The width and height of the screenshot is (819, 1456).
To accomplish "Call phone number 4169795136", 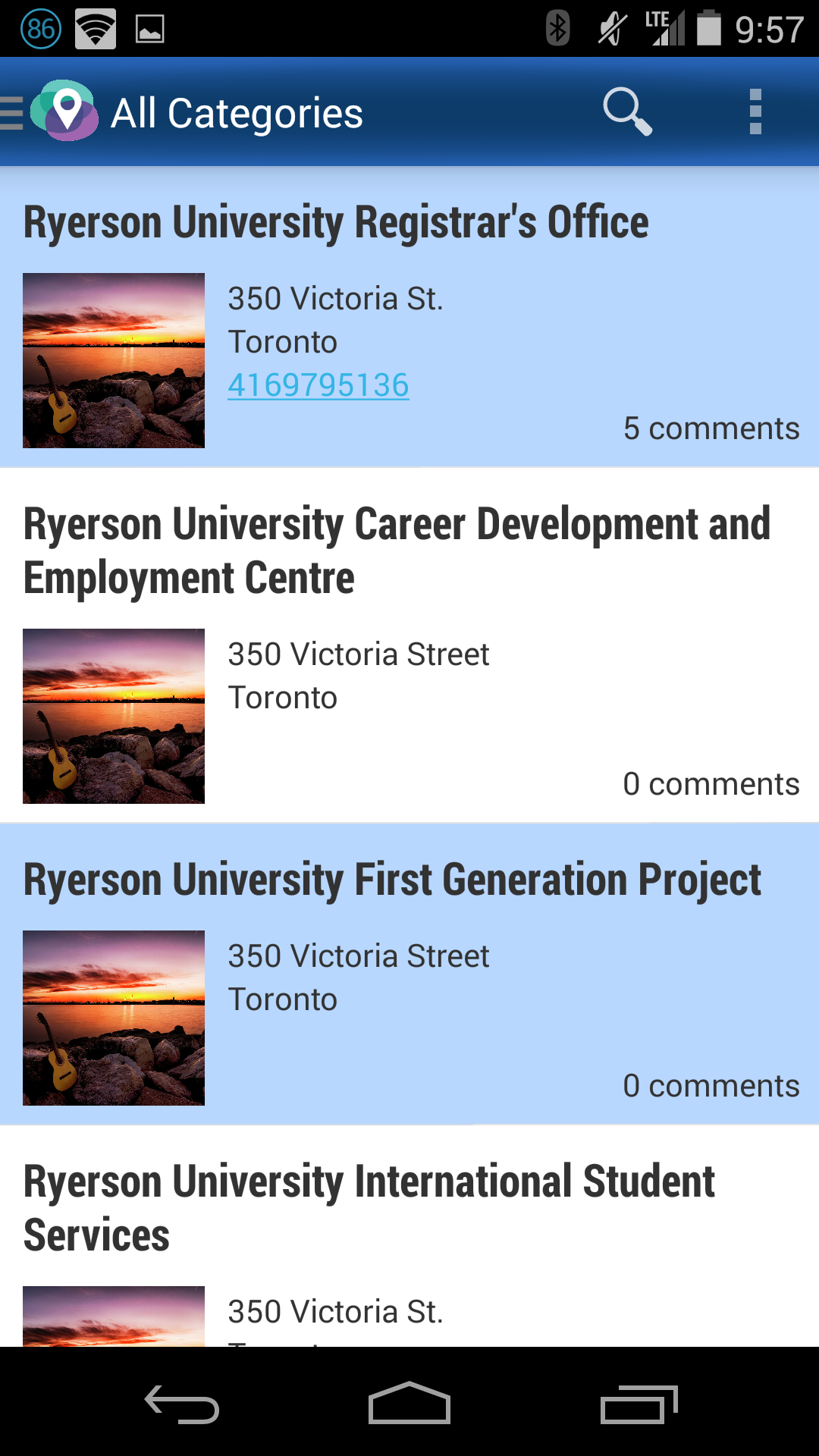I will point(318,385).
